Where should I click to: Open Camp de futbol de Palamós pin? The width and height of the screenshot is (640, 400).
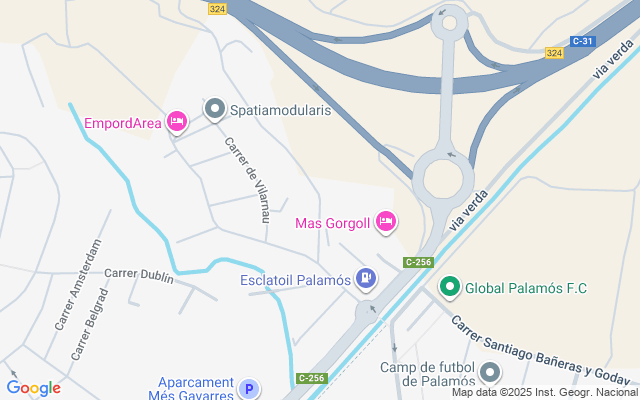(490, 373)
